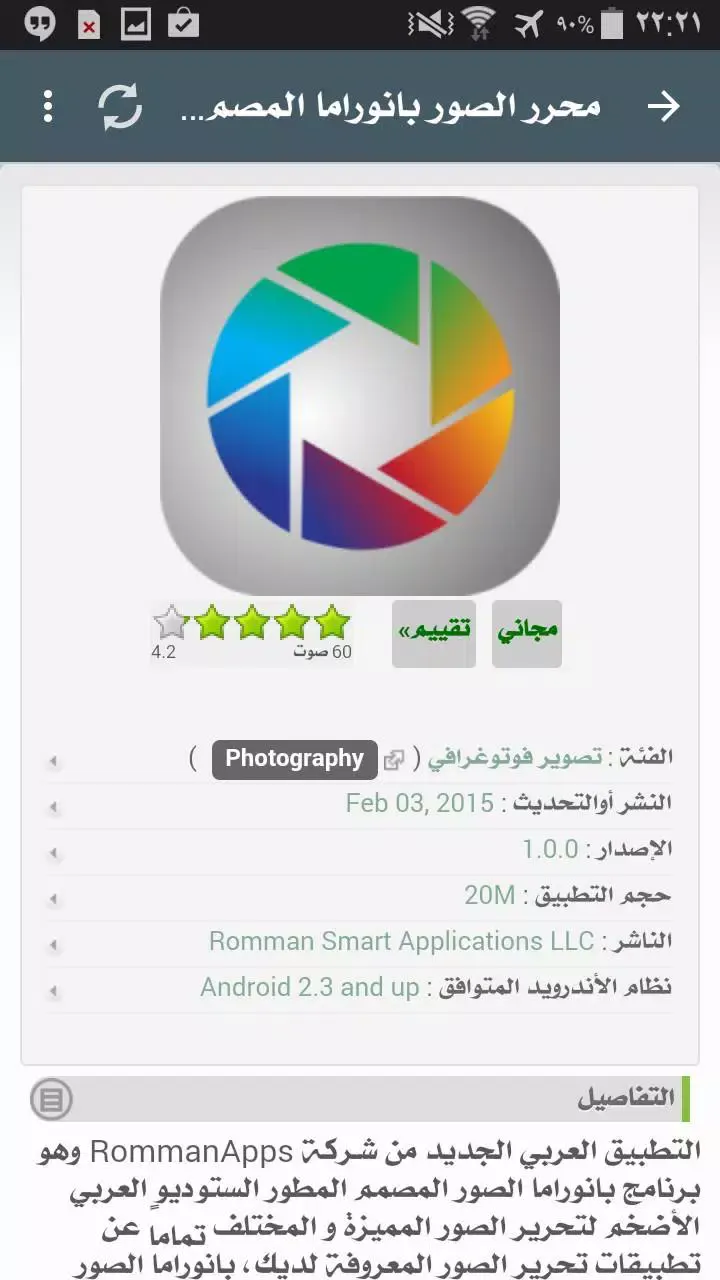The height and width of the screenshot is (1280, 720).
Task: Open publisher Romman Smart Applications LLC
Action: [401, 941]
